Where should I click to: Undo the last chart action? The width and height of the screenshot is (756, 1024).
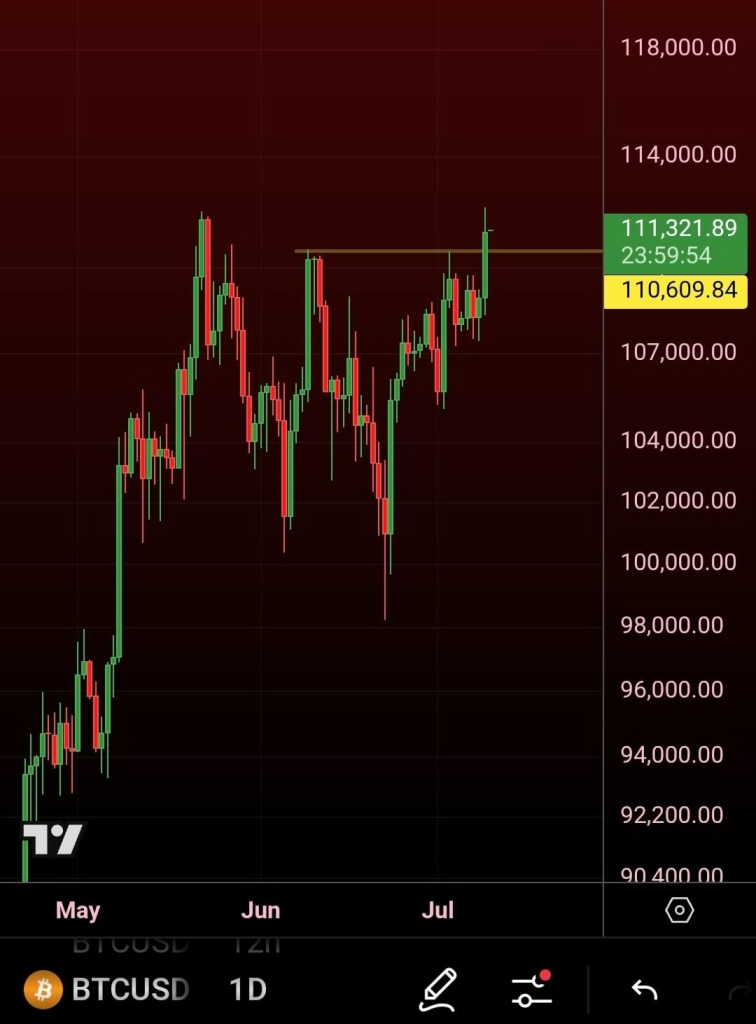pyautogui.click(x=644, y=990)
